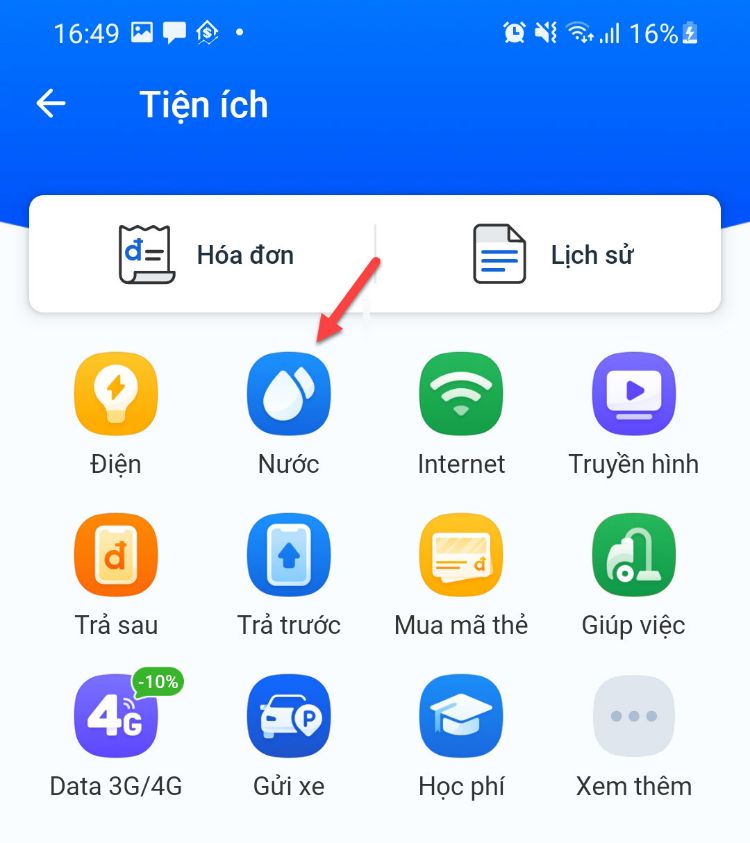Go back from the Tiện ích screen

[x=51, y=104]
